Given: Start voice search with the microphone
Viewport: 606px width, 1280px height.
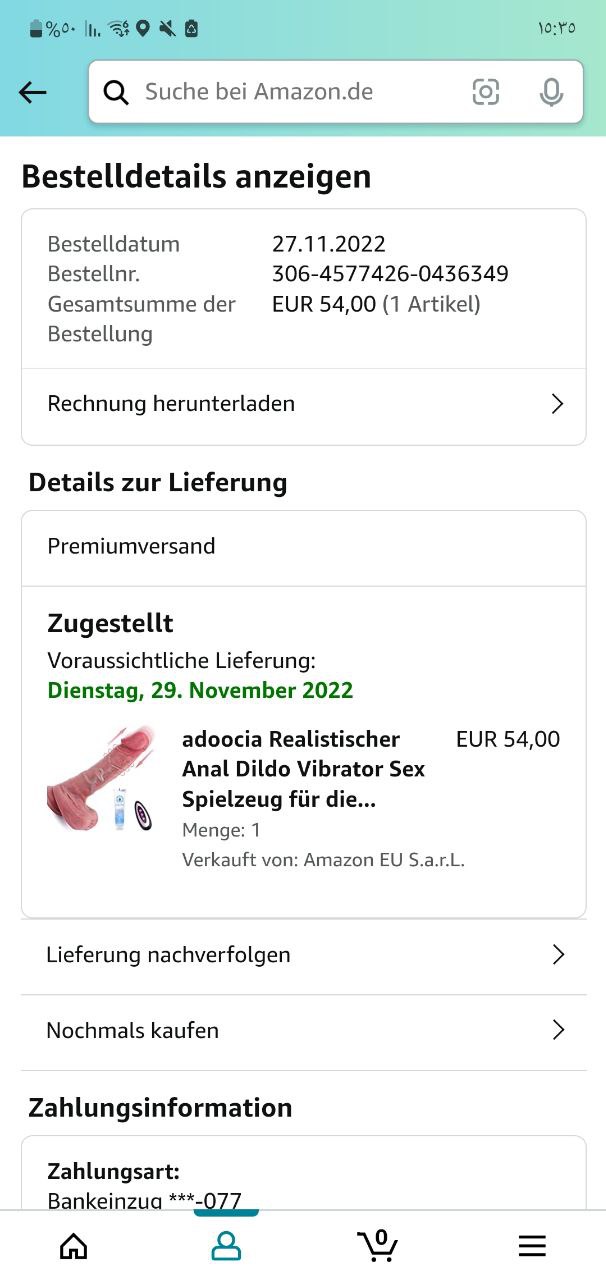Looking at the screenshot, I should [551, 93].
